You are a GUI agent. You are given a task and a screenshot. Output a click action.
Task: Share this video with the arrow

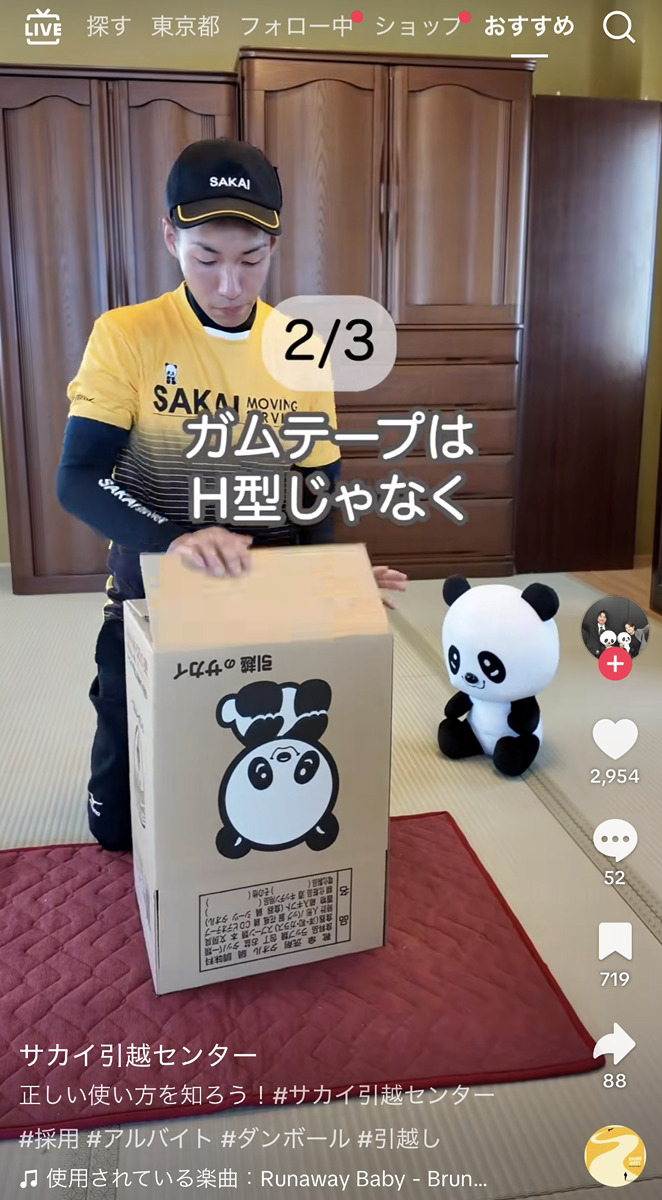tap(614, 1044)
